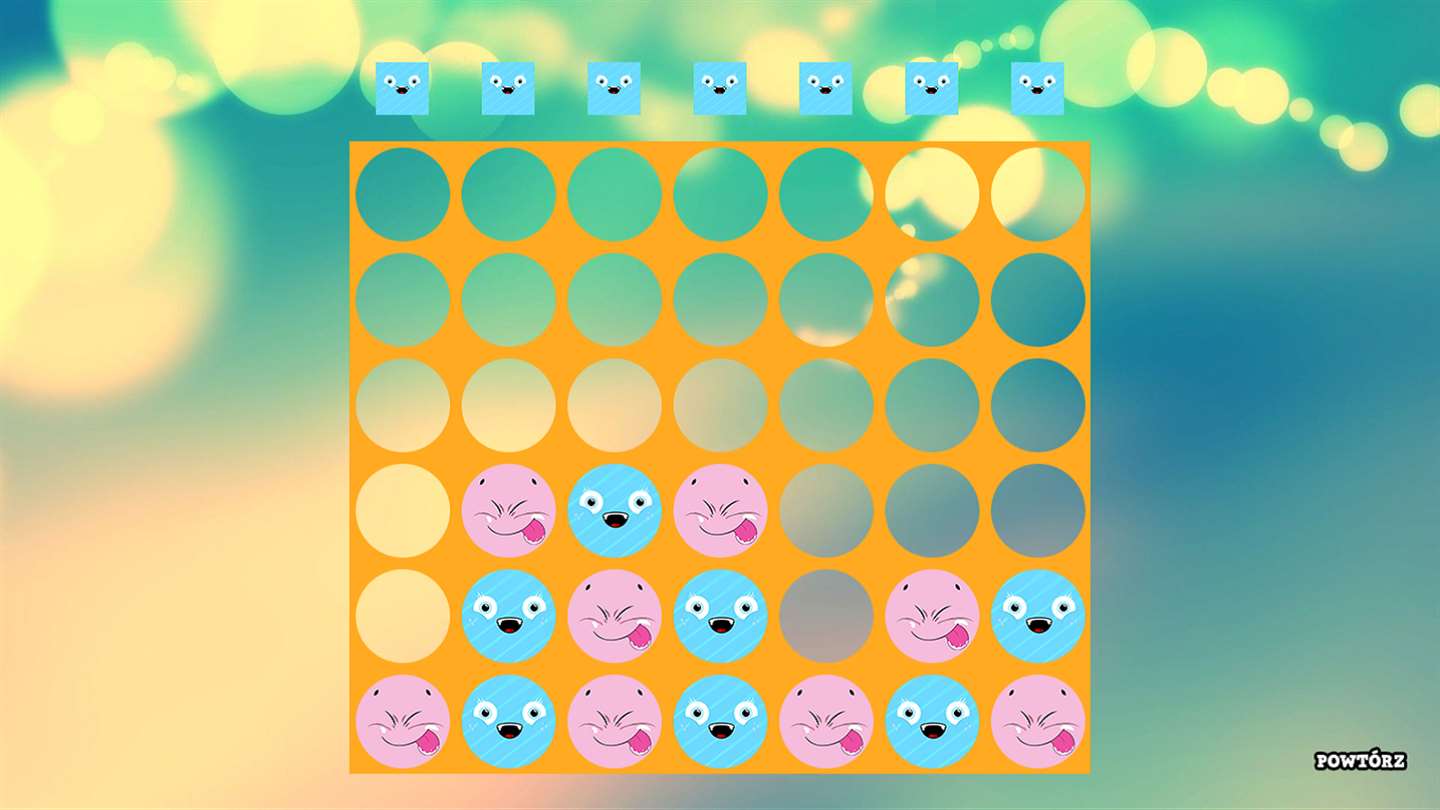Drop a piece using the first column's blue square

point(402,88)
